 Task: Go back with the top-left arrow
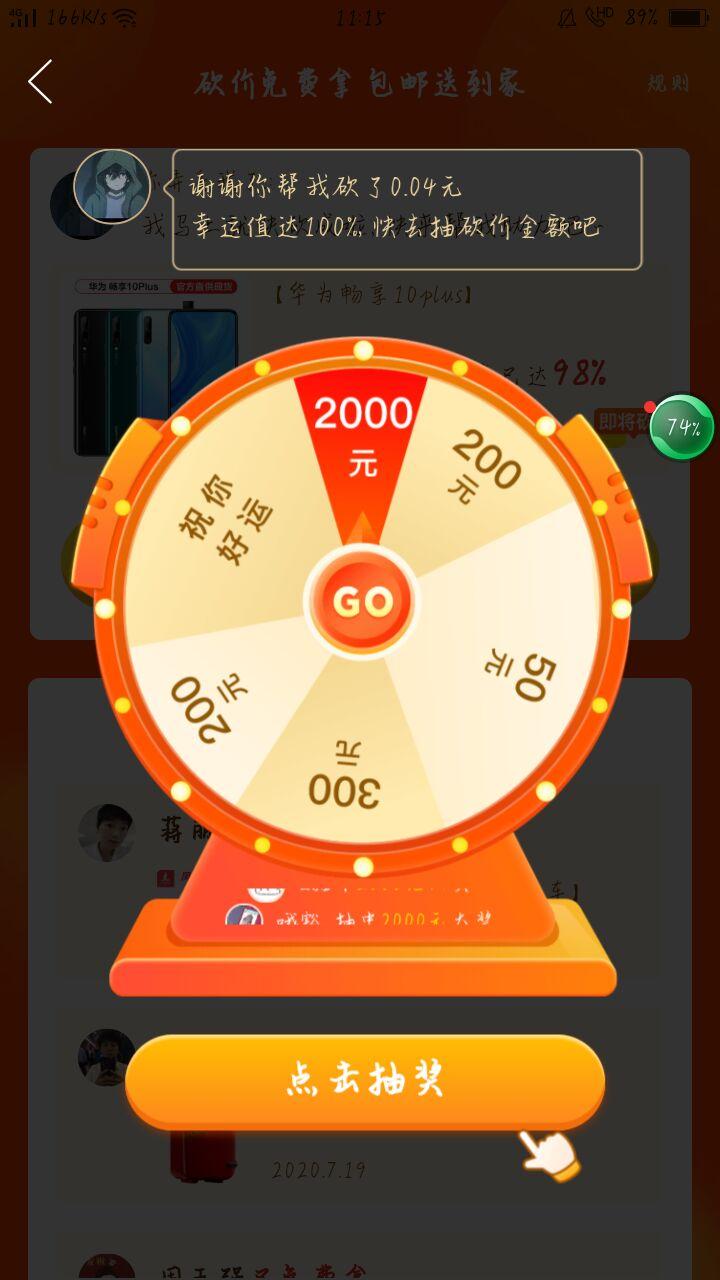tap(40, 82)
